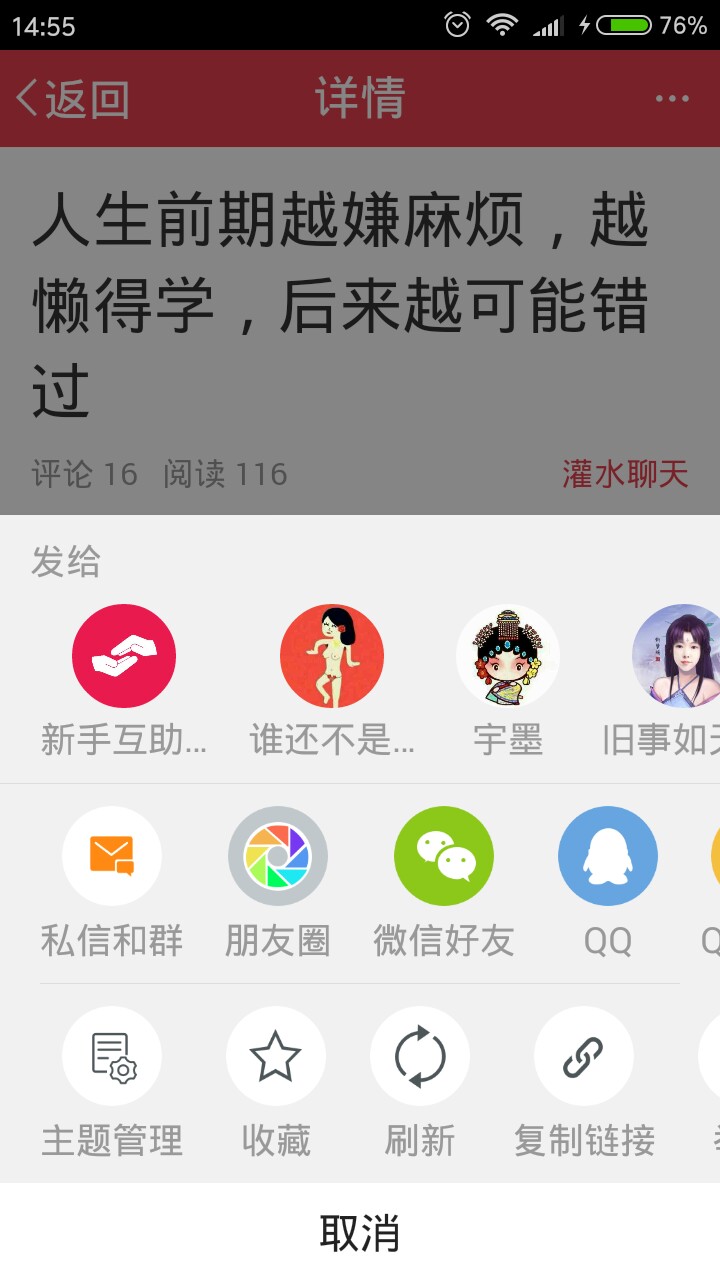
Task: Go back with 返回
Action: click(73, 98)
